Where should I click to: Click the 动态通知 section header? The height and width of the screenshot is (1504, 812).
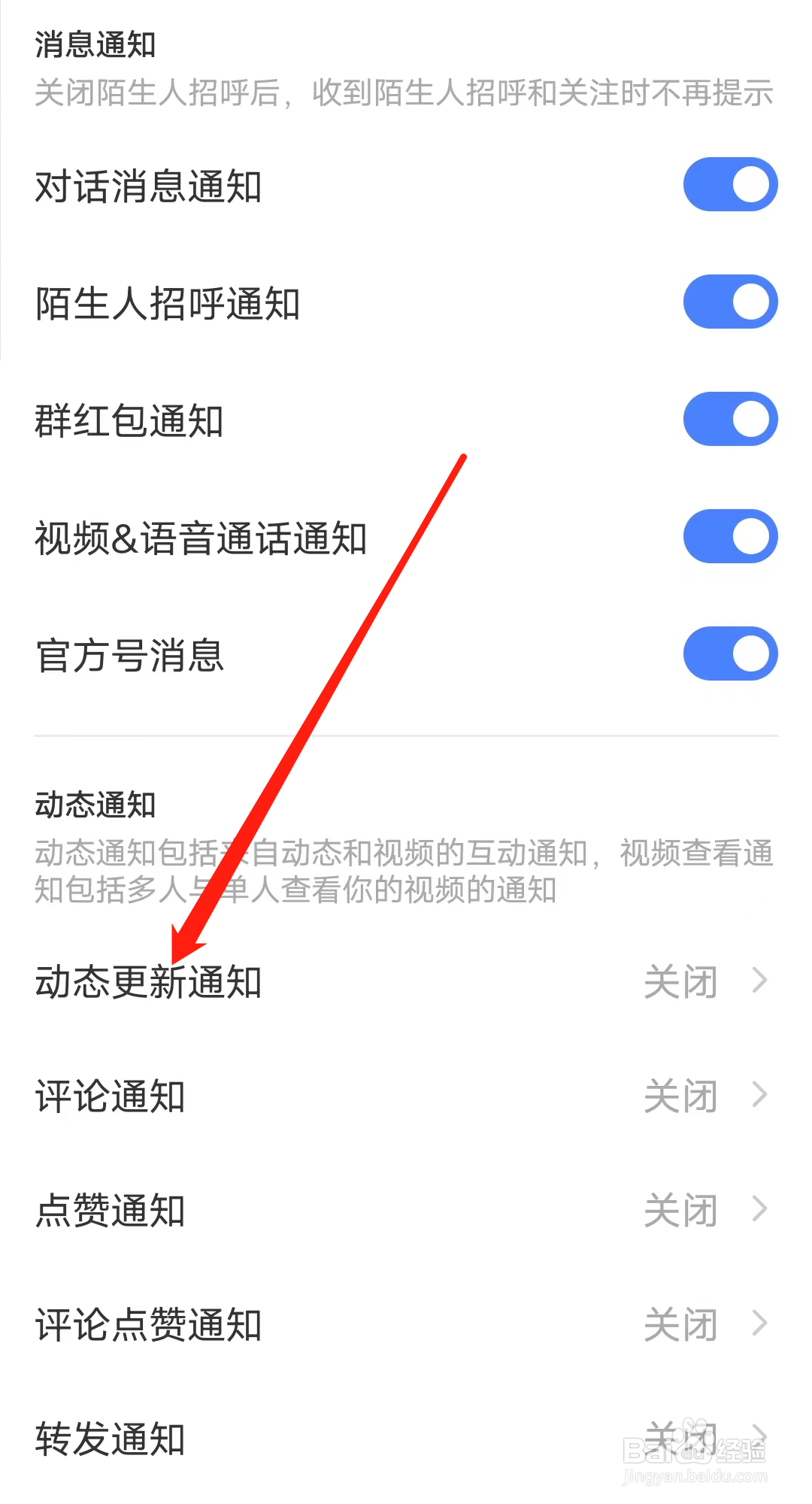(x=95, y=803)
